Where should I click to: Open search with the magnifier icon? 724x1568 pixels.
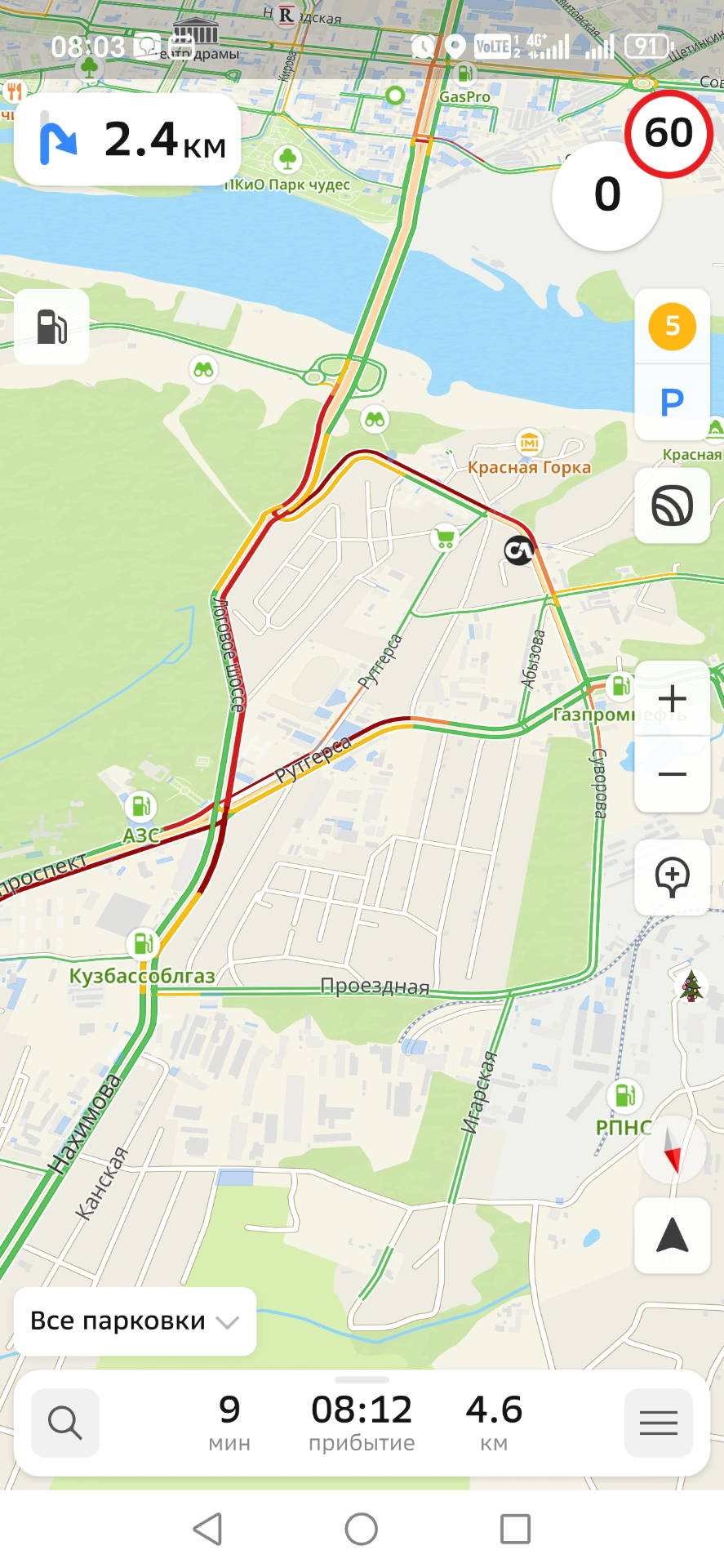coord(64,1423)
